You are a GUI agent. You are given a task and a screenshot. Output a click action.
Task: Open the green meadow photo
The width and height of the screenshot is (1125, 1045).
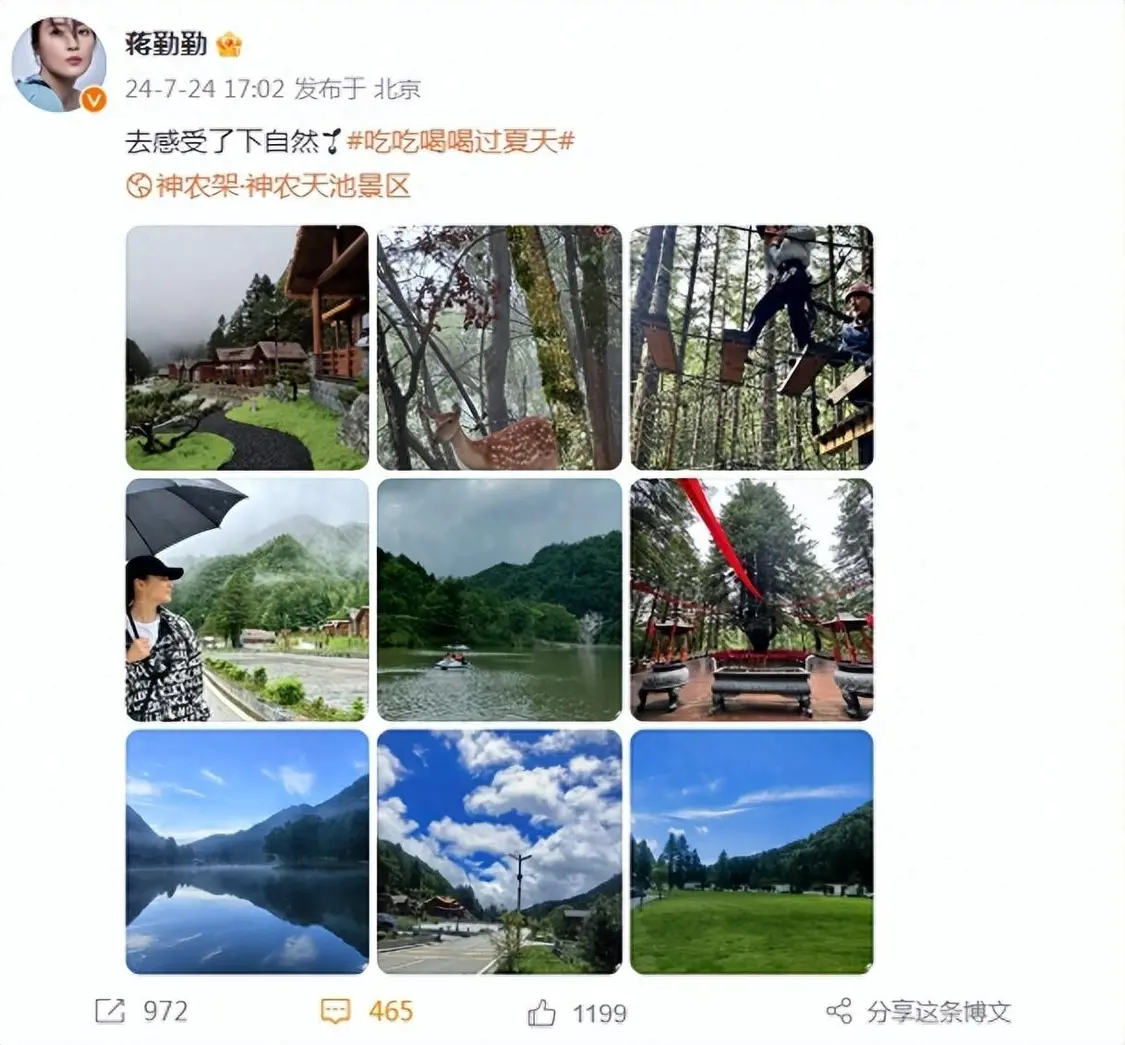coord(751,852)
